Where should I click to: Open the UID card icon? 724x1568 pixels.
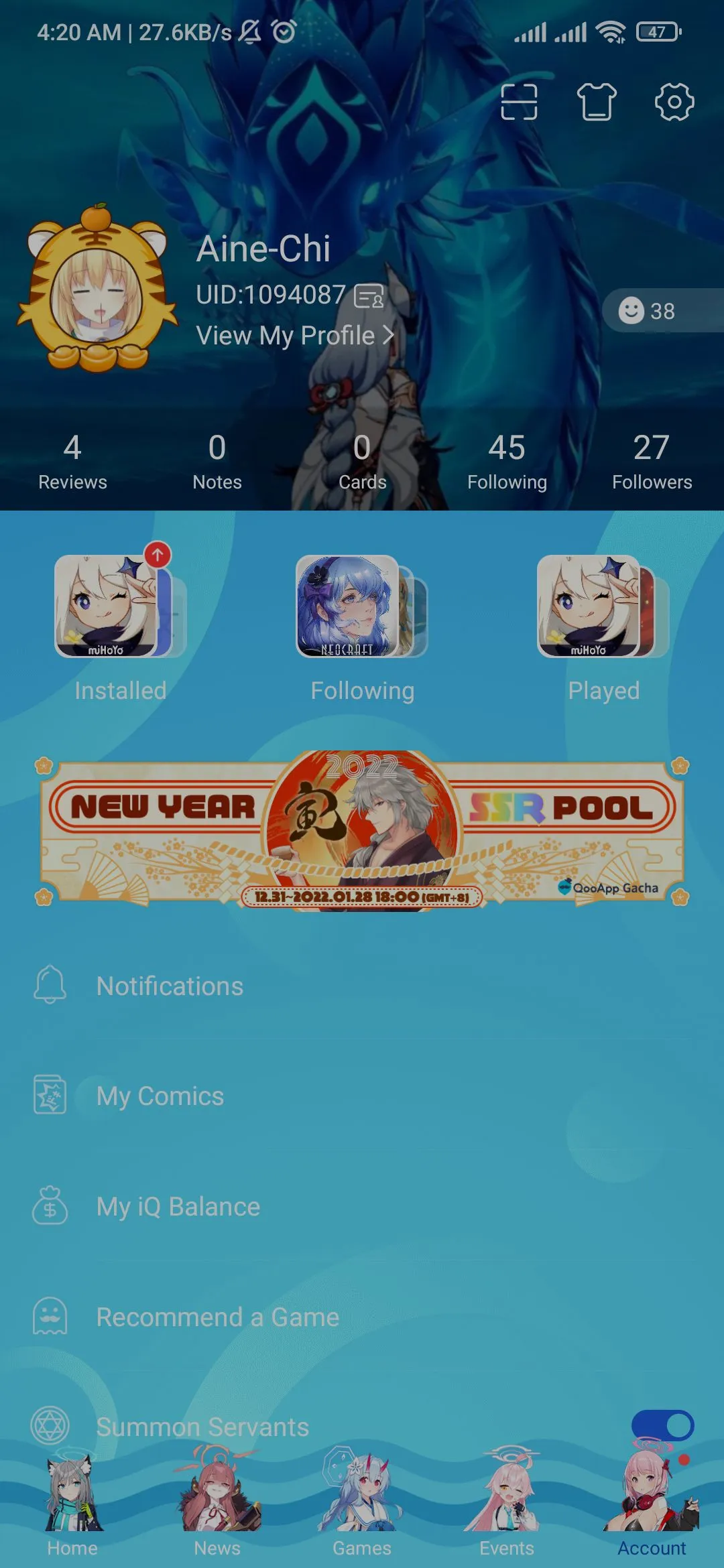369,296
